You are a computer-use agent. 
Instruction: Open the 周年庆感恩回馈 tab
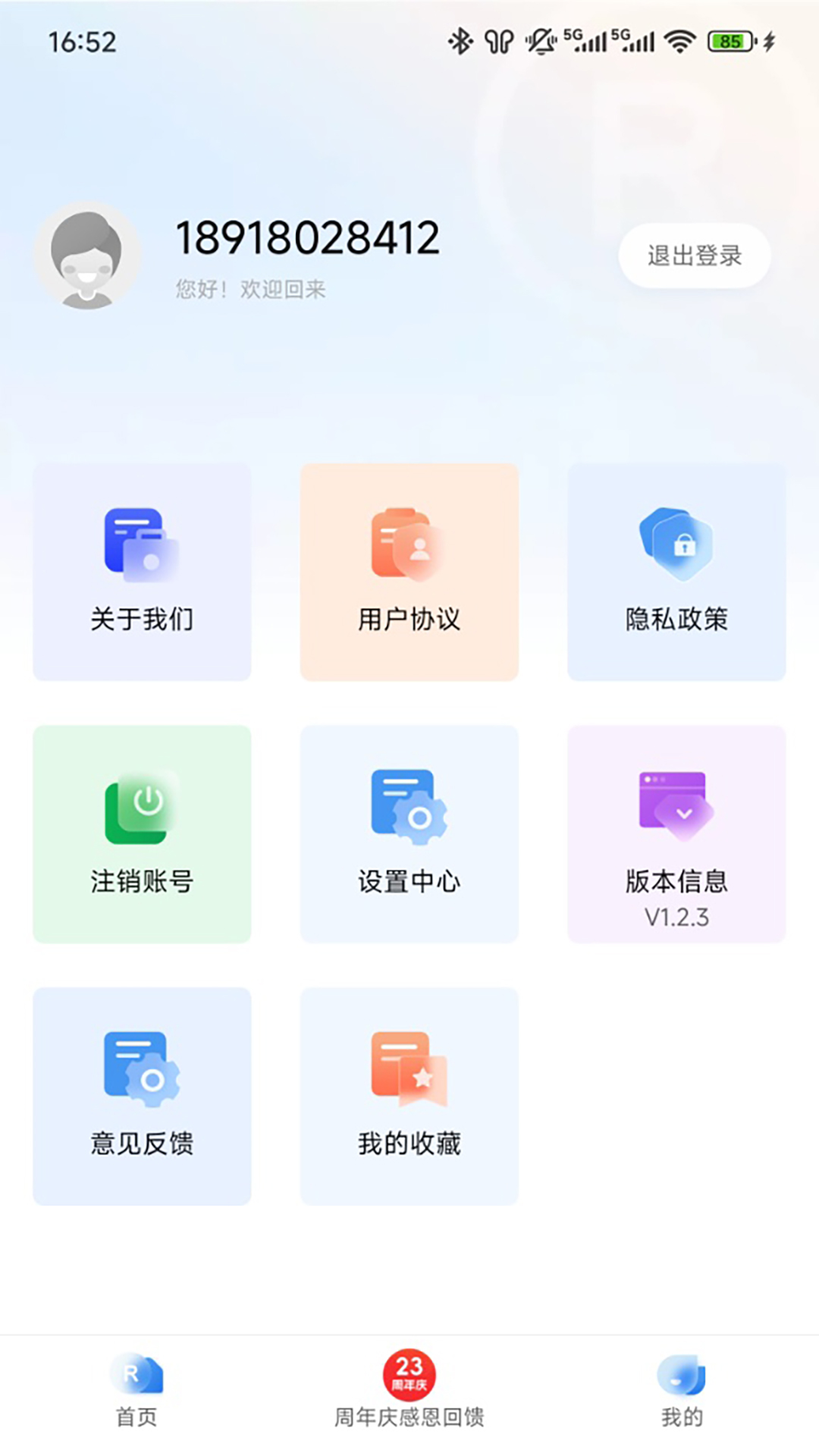coord(409,1395)
